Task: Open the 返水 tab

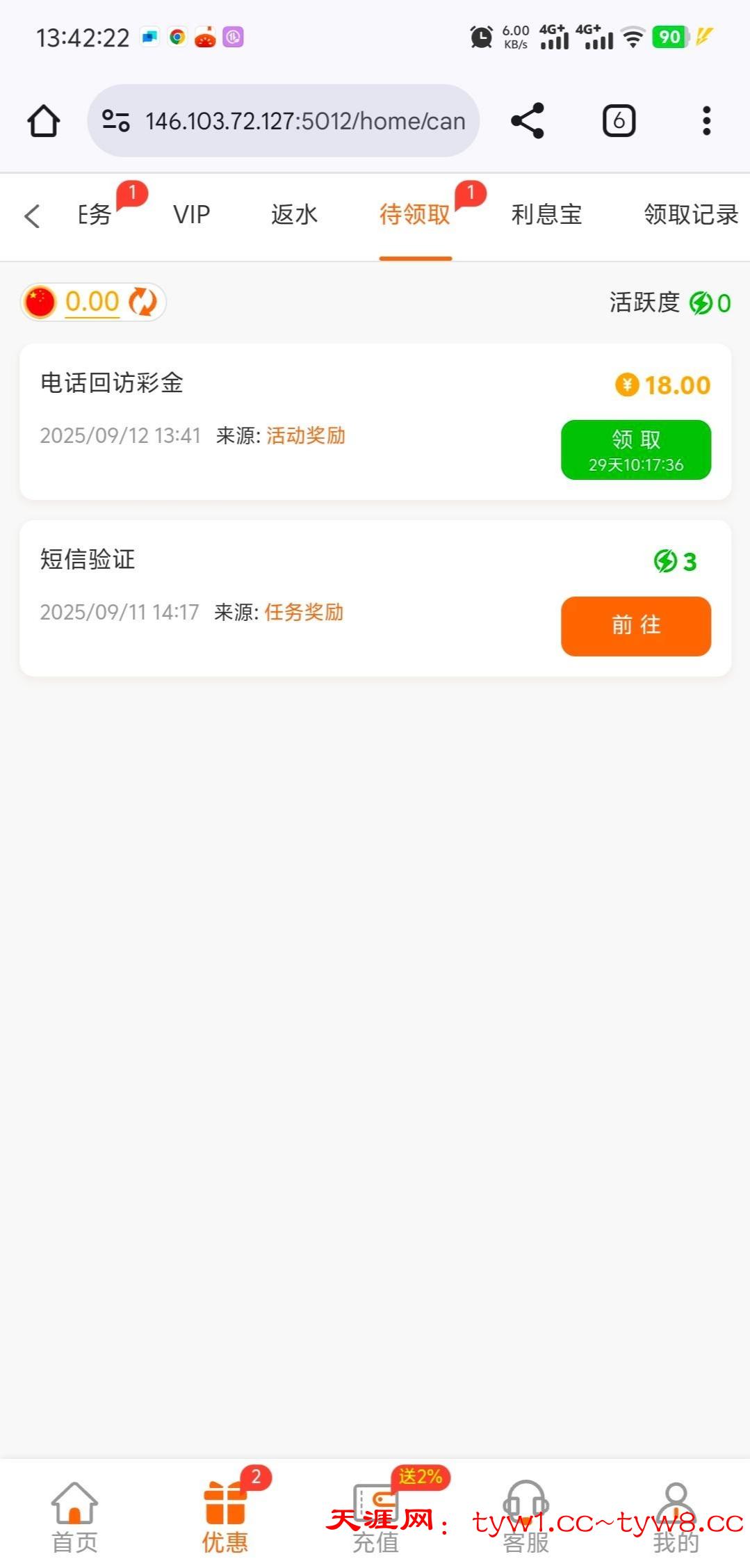Action: coord(294,215)
